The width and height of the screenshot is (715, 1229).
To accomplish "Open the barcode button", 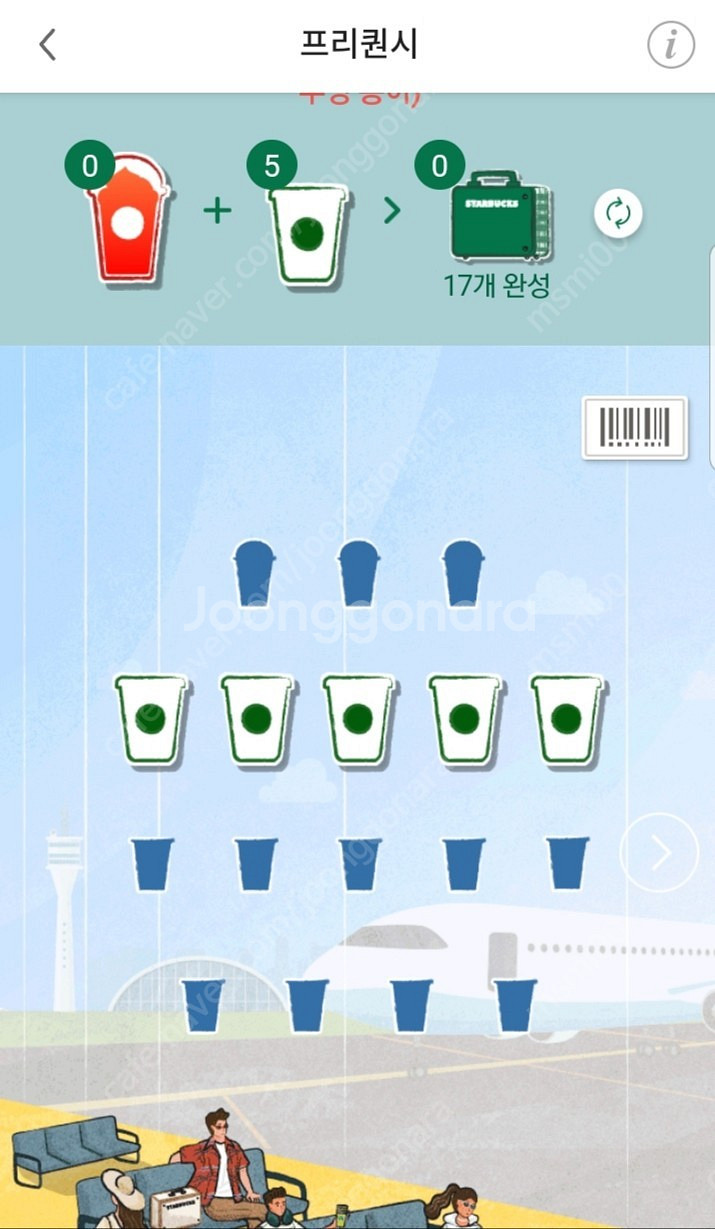I will pyautogui.click(x=635, y=428).
